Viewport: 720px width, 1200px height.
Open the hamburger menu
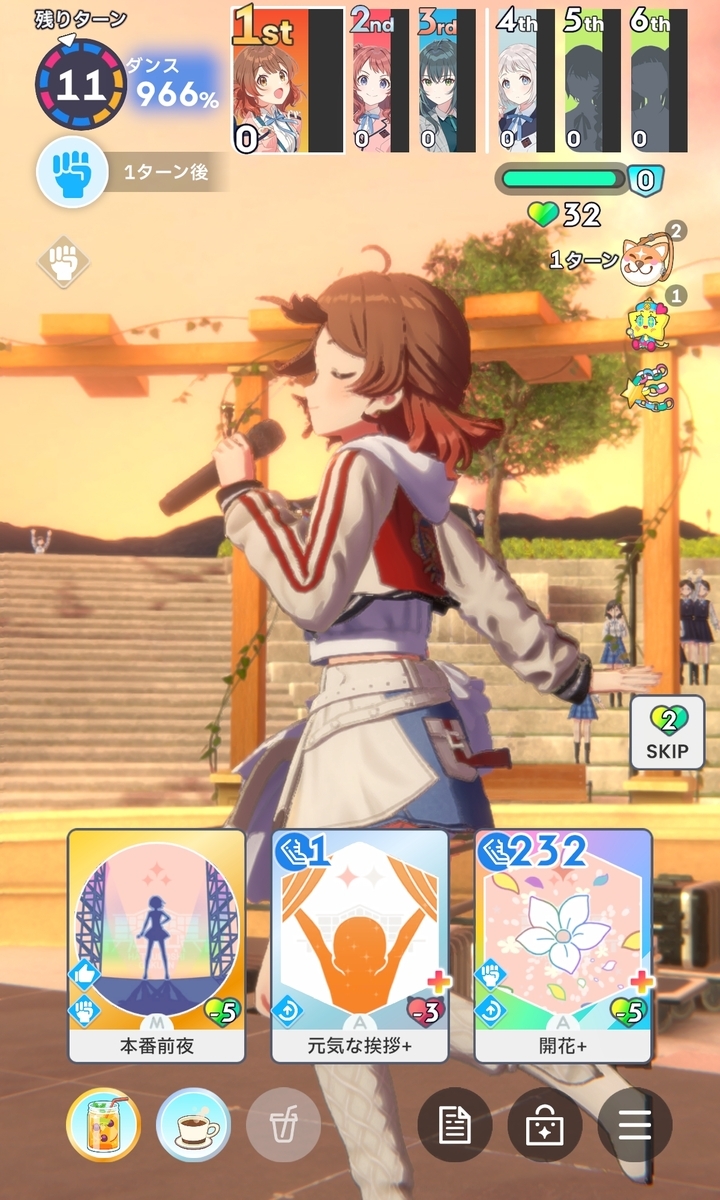635,1125
